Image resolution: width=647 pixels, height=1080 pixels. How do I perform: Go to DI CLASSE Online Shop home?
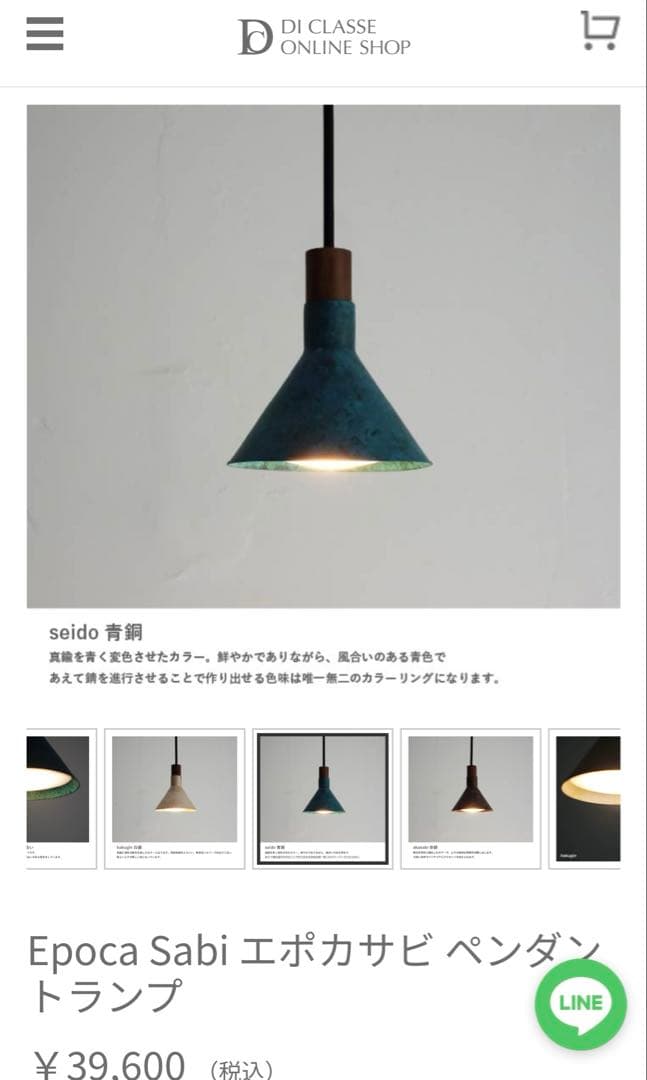click(x=324, y=37)
